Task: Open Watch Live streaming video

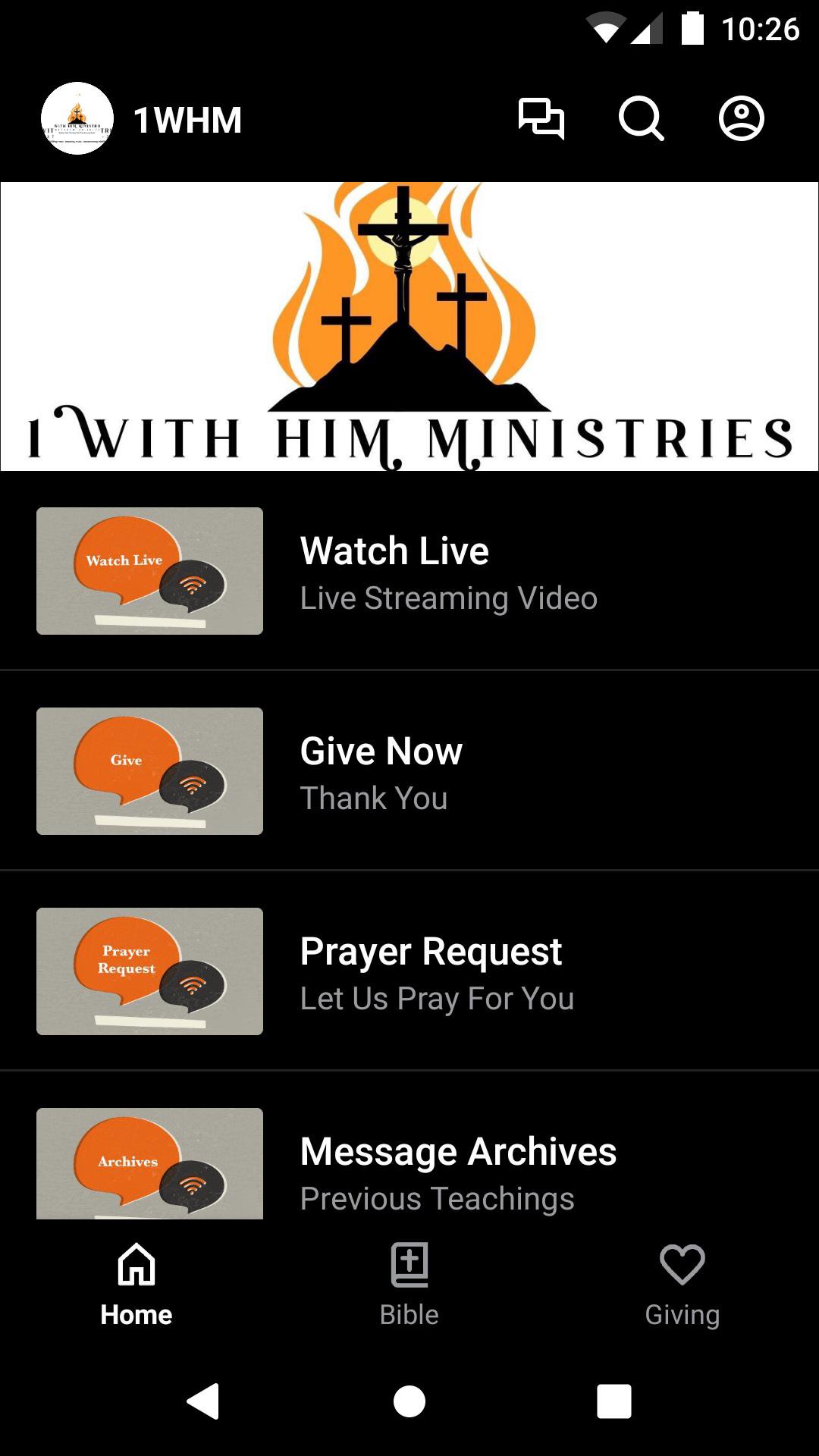Action: (x=409, y=571)
